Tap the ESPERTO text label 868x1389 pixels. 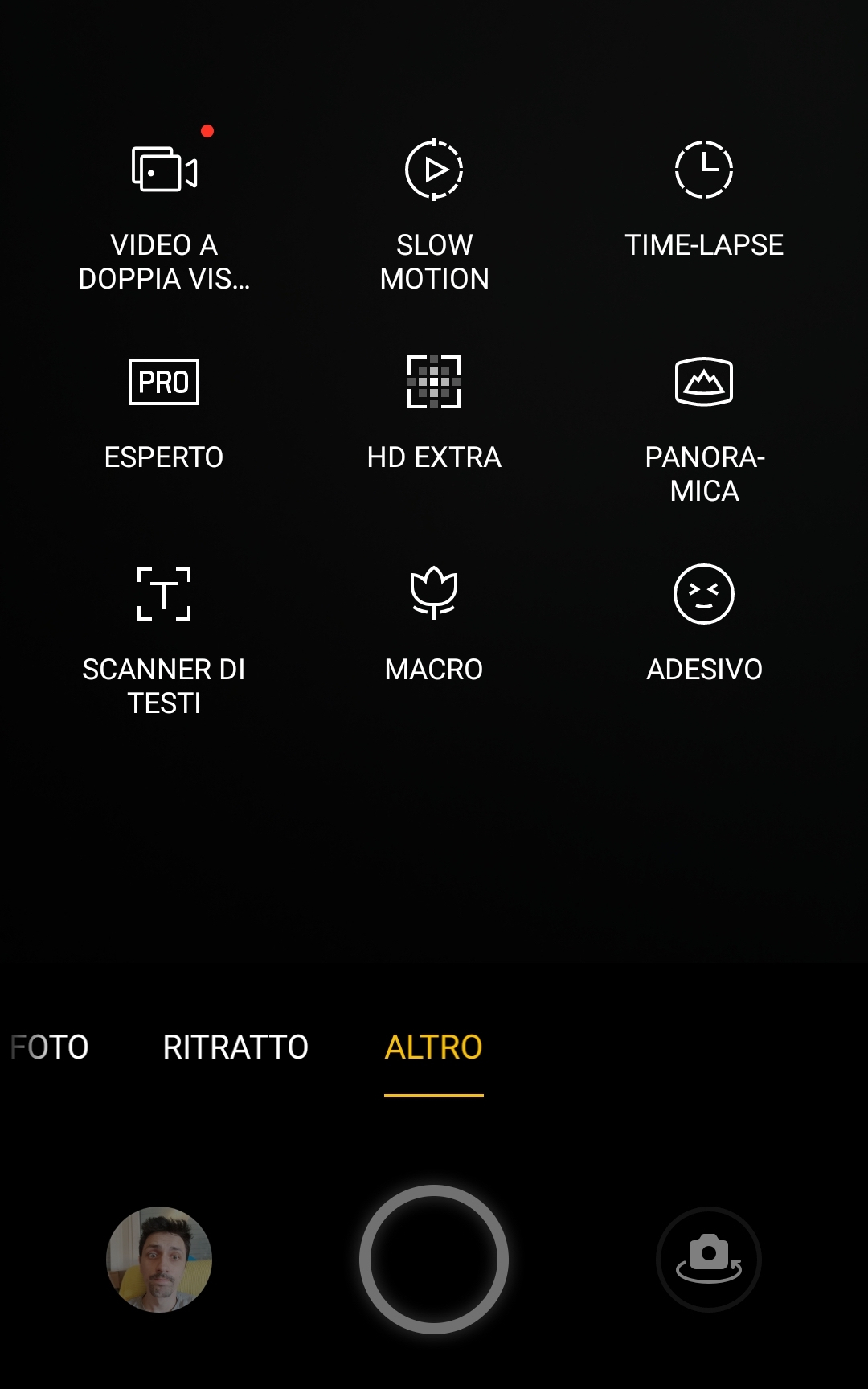point(163,457)
